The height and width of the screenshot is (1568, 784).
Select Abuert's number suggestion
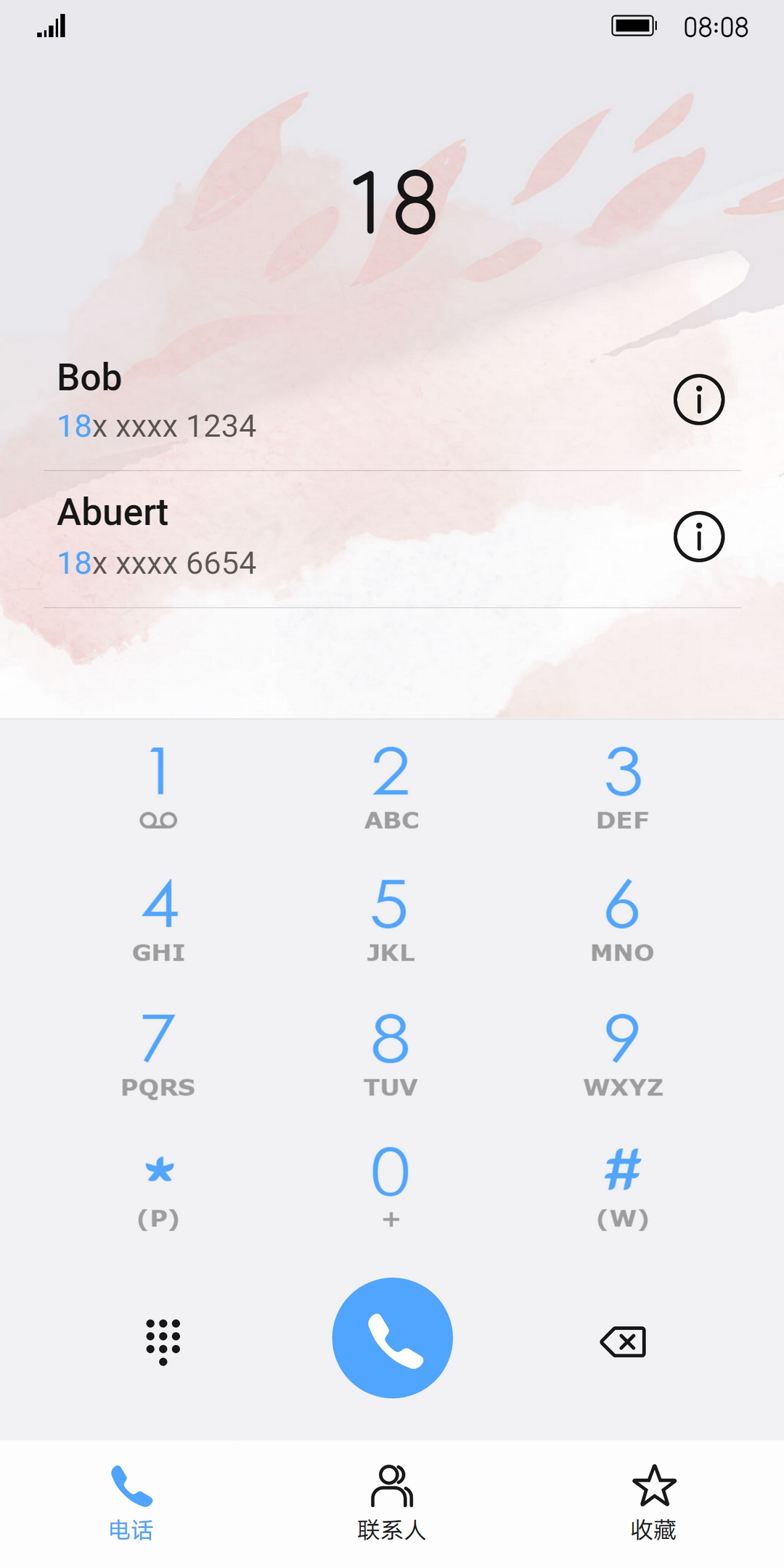coord(290,538)
